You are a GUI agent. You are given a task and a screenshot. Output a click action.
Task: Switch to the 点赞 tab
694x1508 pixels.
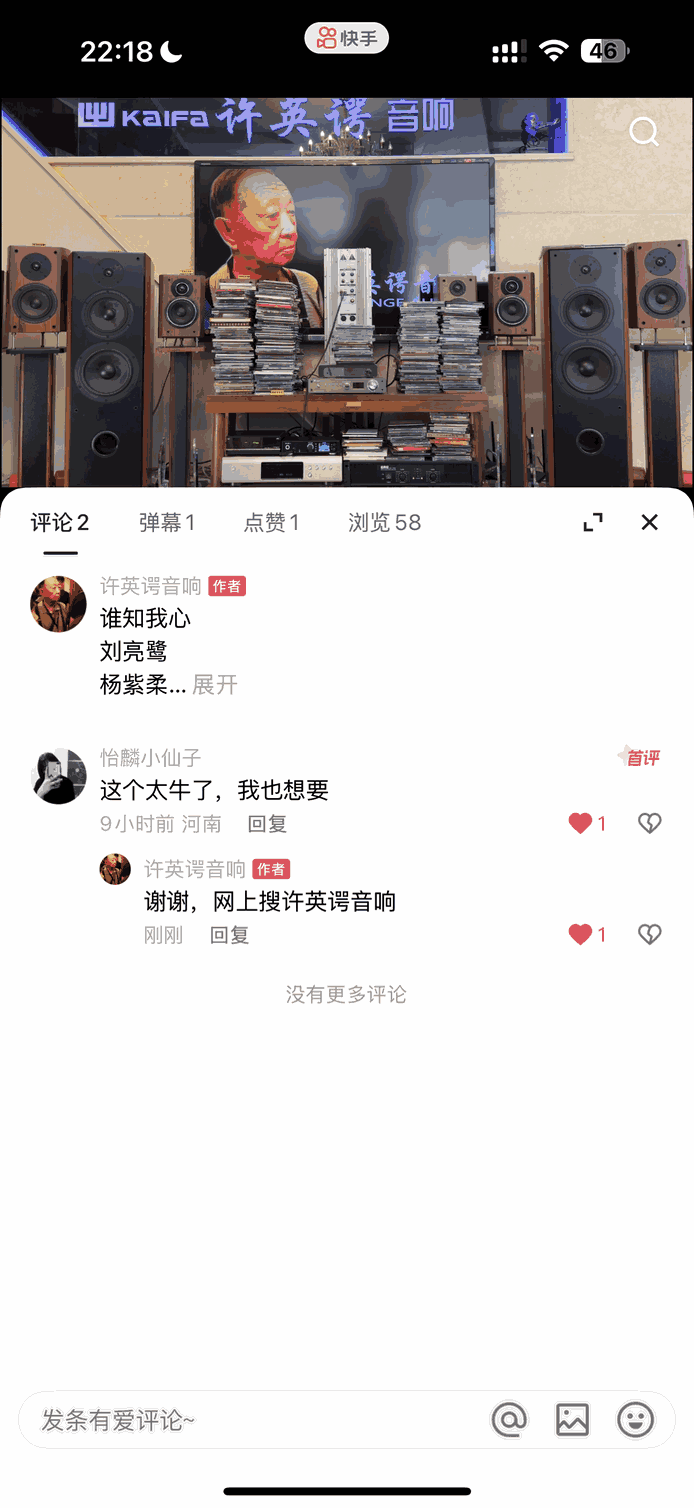(x=271, y=522)
